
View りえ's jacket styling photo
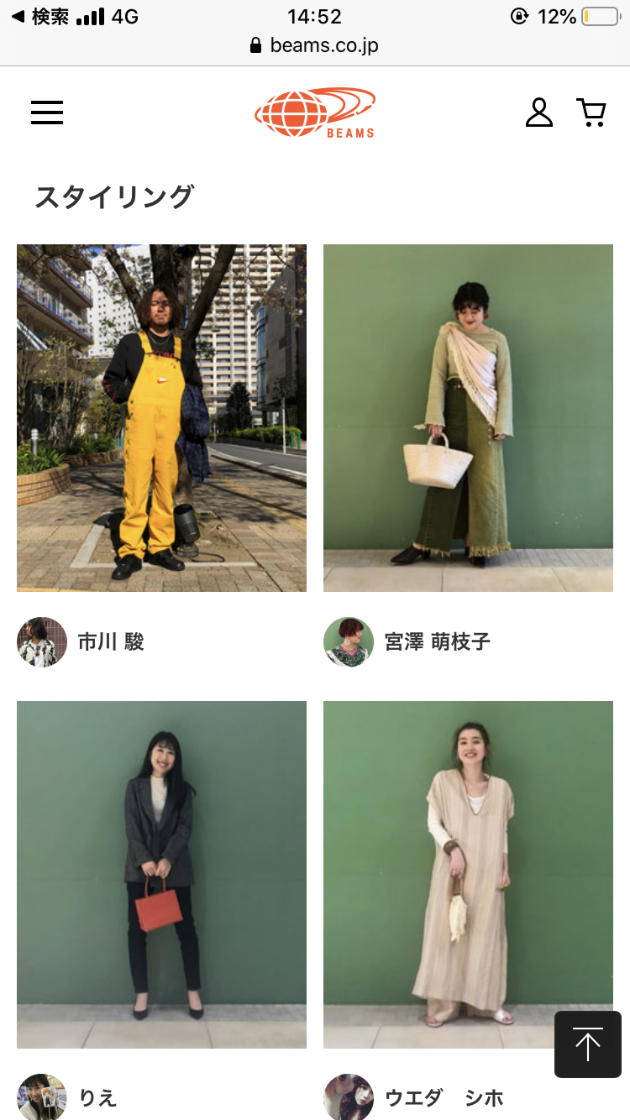(161, 874)
